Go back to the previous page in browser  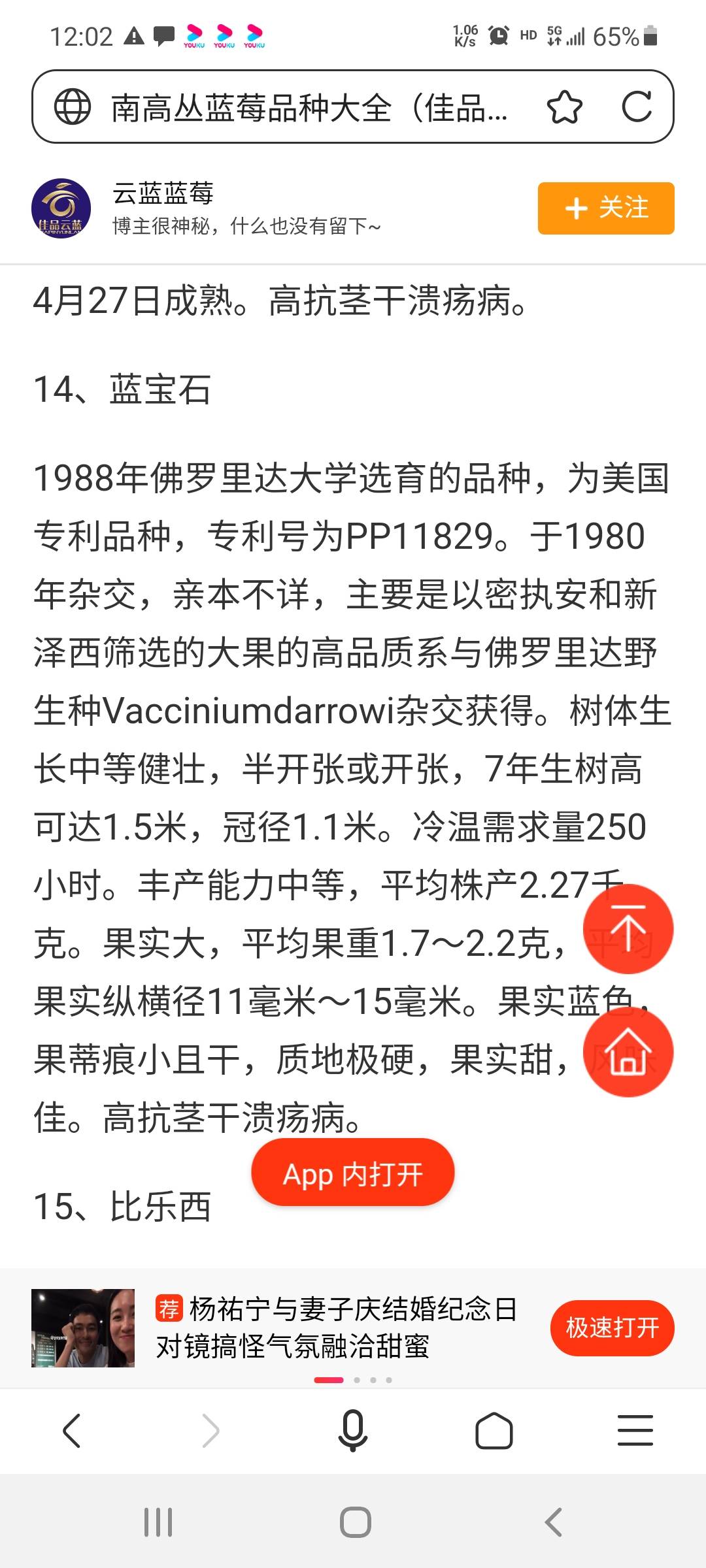(72, 1430)
